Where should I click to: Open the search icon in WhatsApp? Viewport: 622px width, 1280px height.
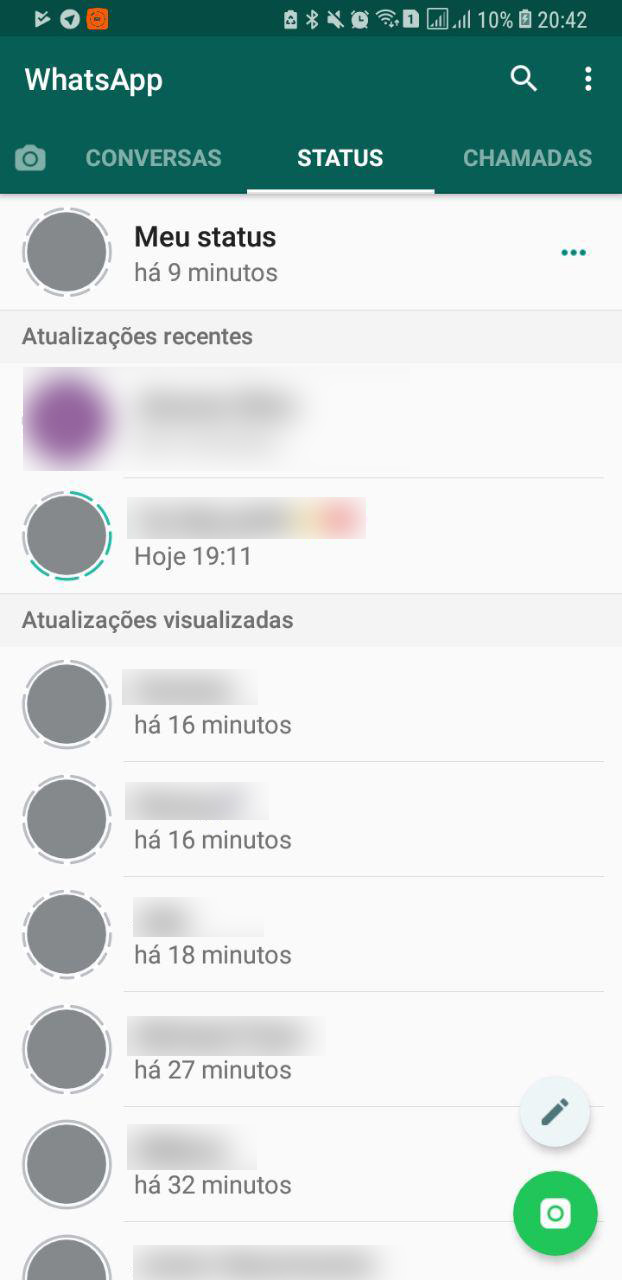524,79
